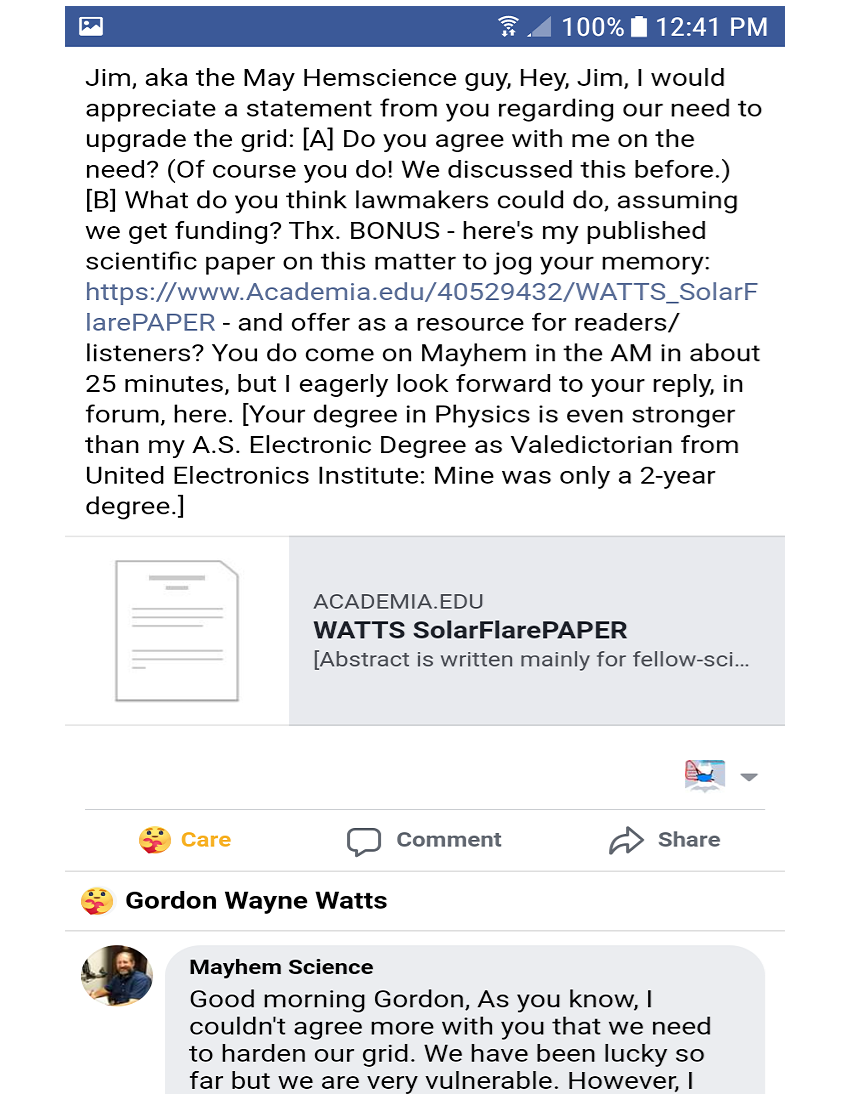Comment on this post
850x1100 pixels.
click(x=425, y=840)
